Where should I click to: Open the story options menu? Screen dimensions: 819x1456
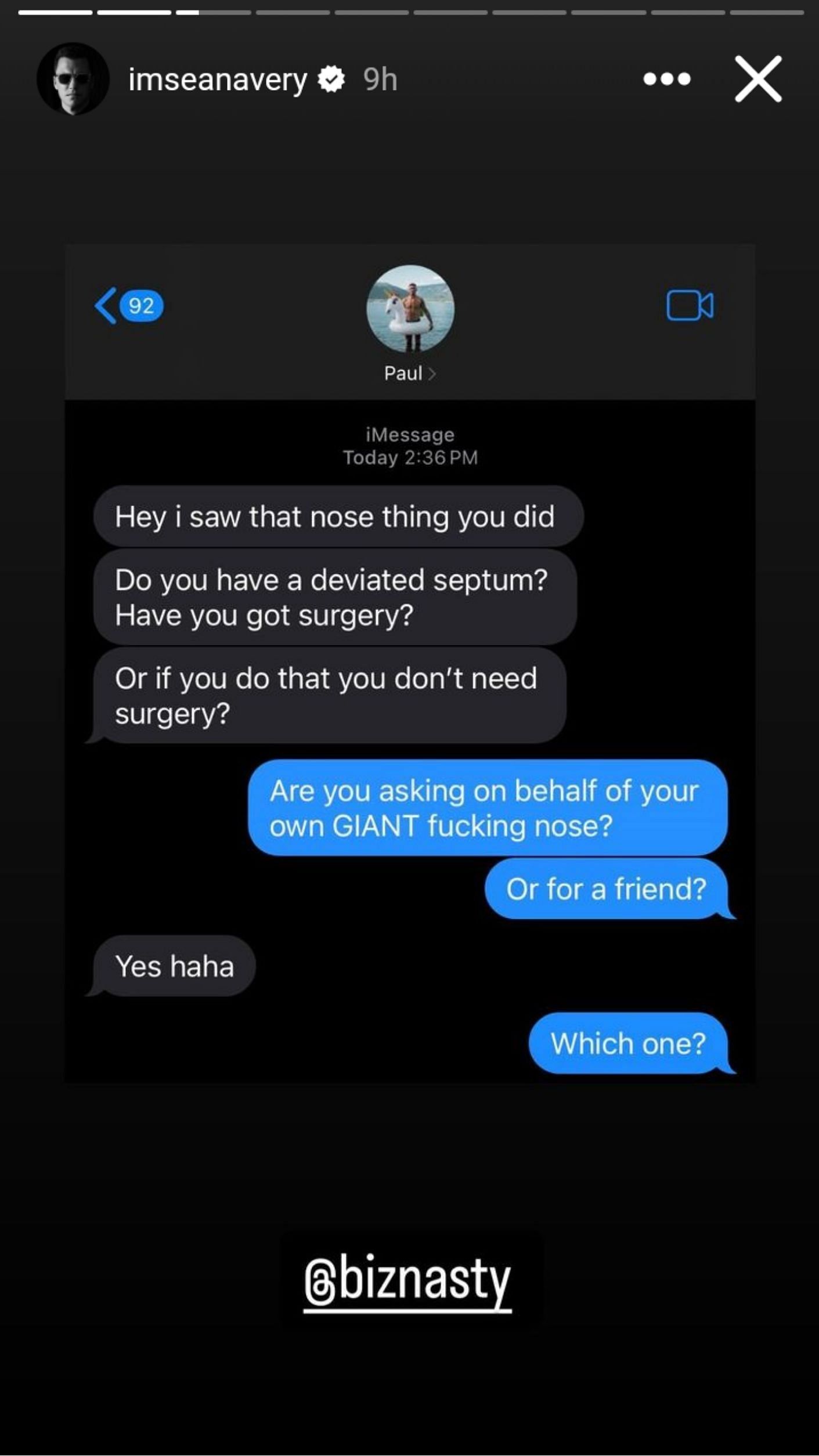(x=667, y=79)
